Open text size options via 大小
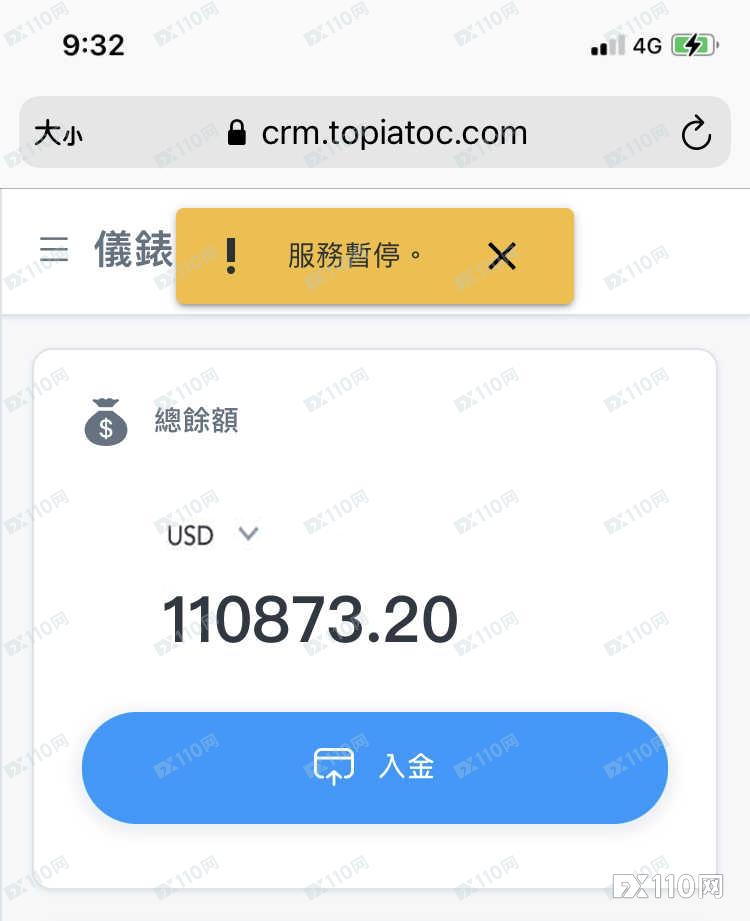The height and width of the screenshot is (921, 750). tap(58, 131)
